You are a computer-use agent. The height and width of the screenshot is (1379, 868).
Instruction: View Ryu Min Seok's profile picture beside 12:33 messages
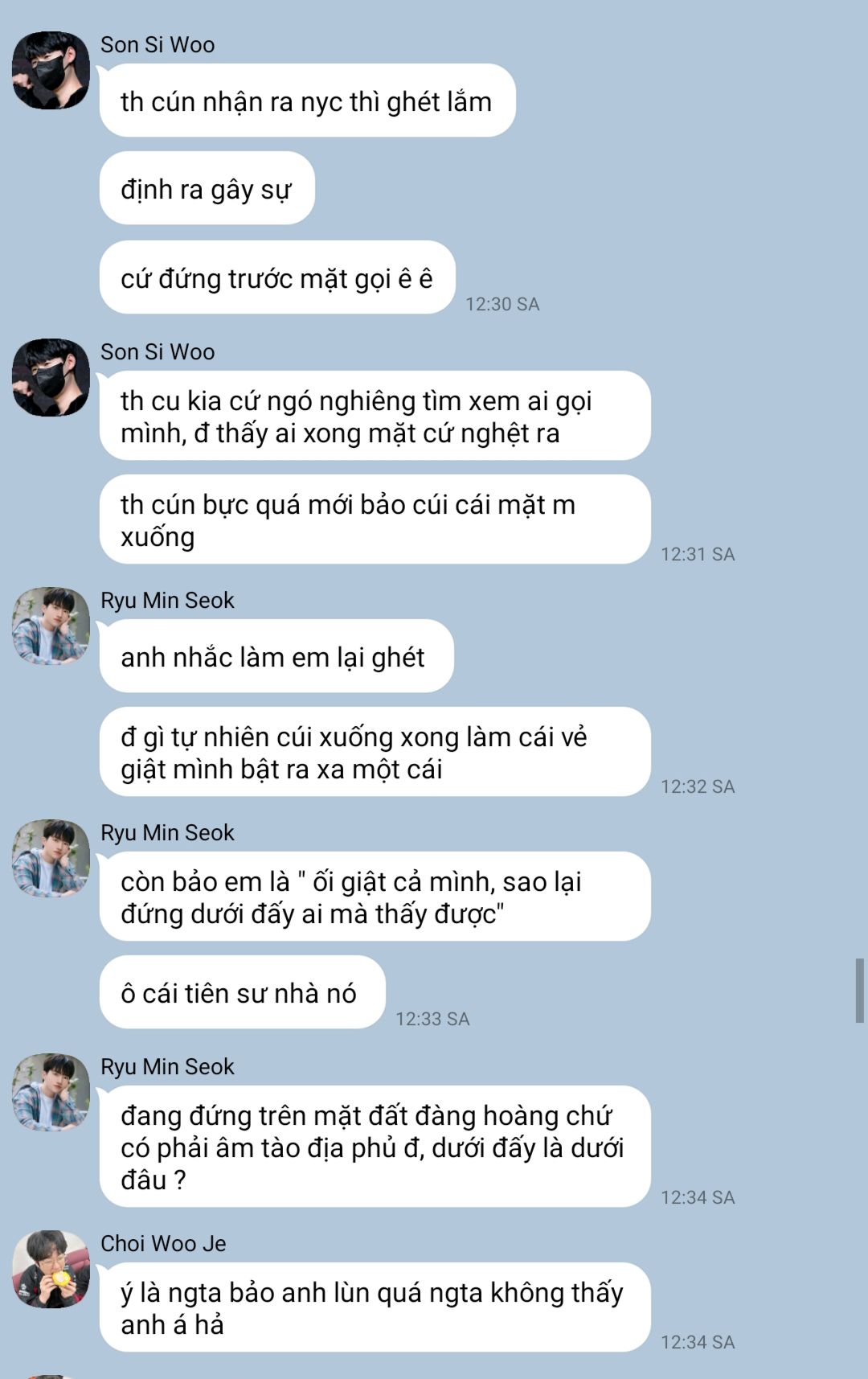51,858
